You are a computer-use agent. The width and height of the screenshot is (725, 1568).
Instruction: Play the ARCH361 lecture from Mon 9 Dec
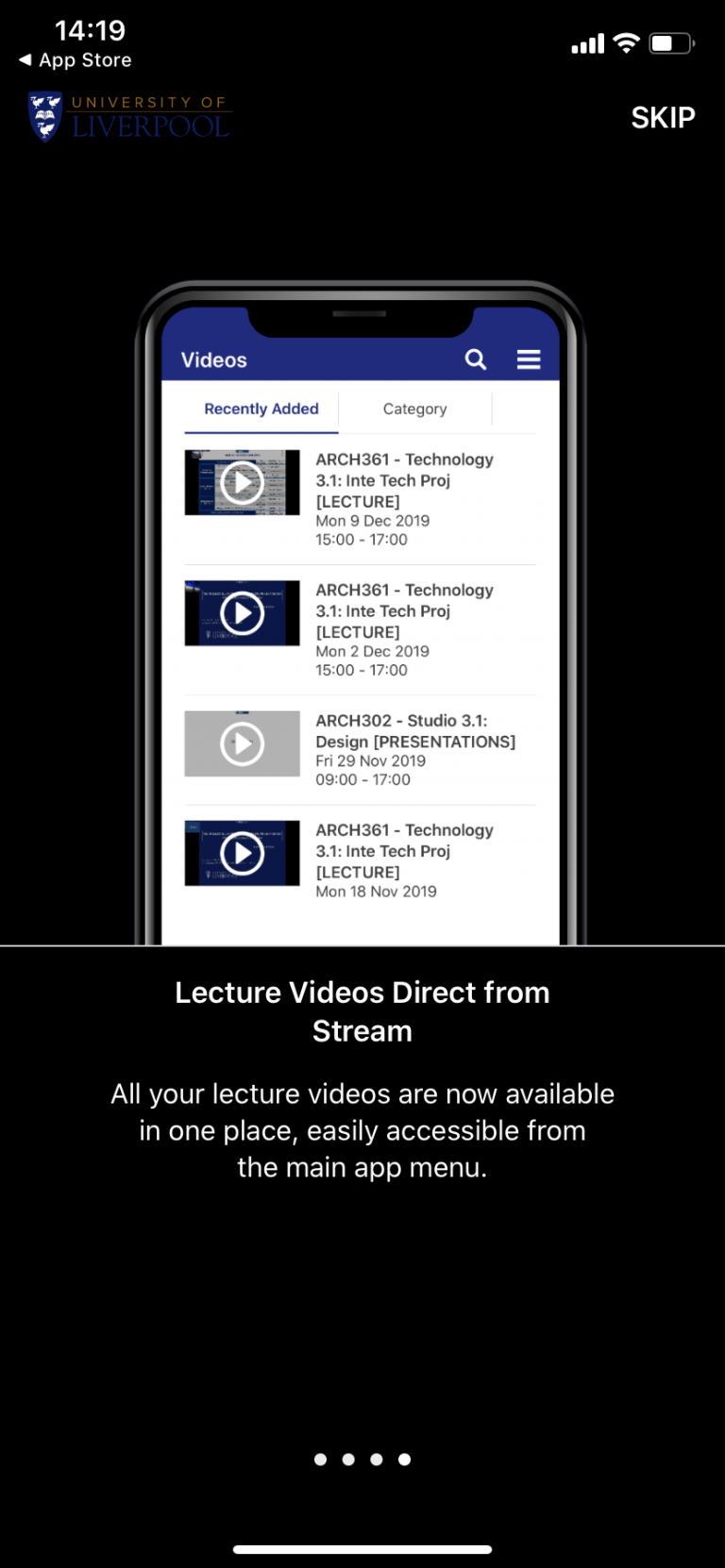(242, 482)
